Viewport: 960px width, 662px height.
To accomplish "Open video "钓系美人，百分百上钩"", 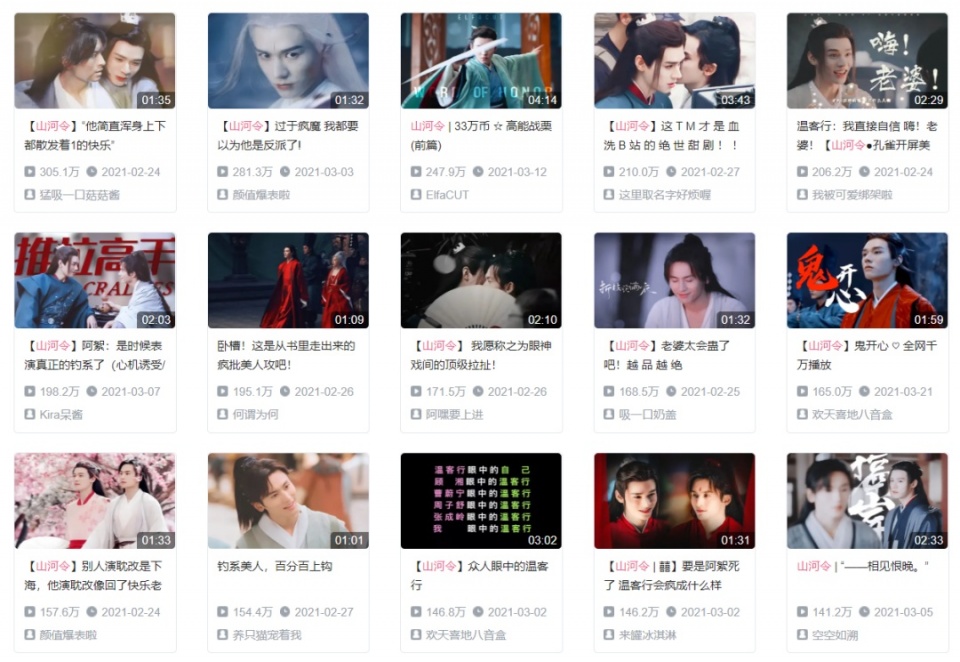I will pos(288,501).
